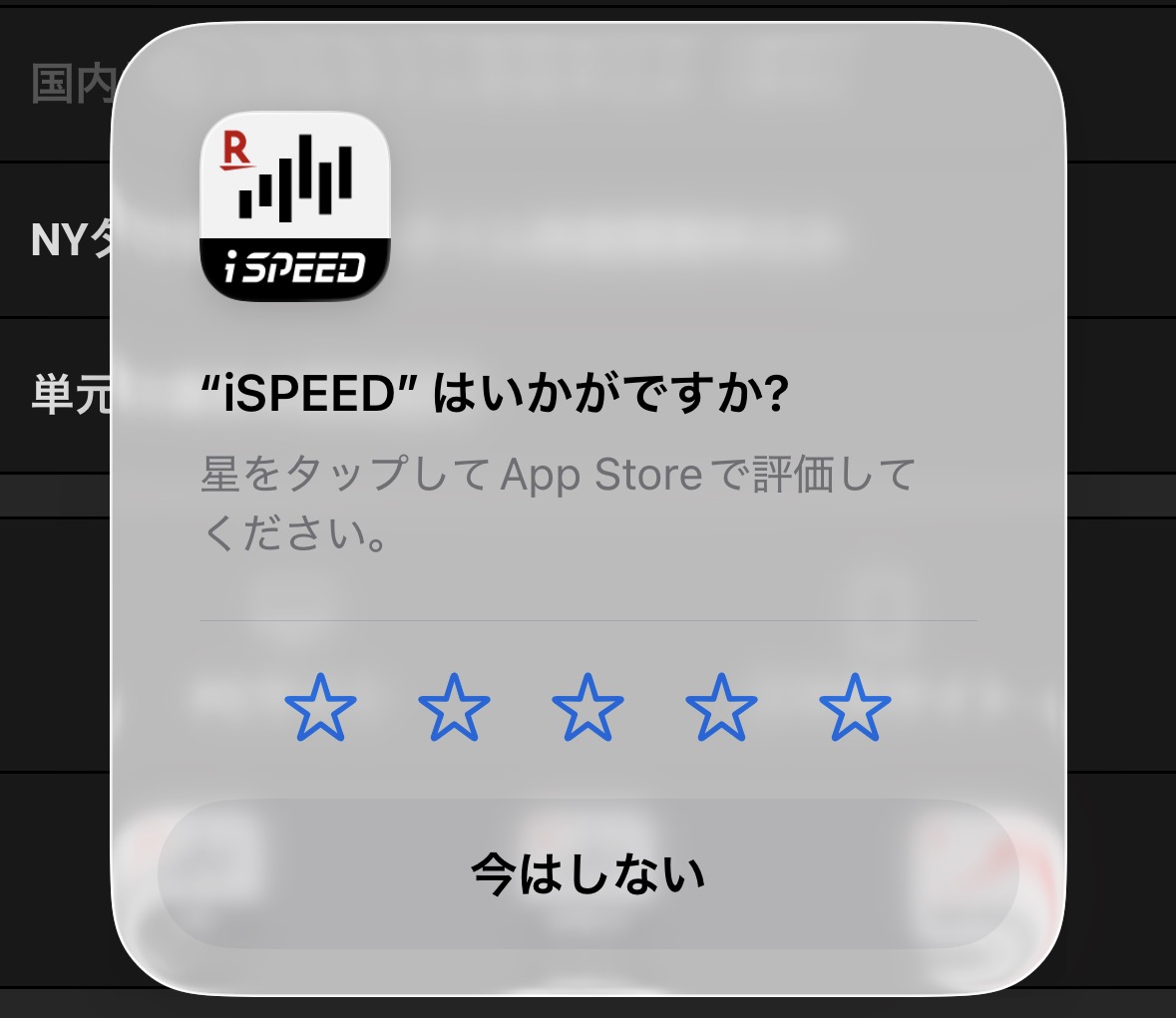Image resolution: width=1176 pixels, height=1018 pixels.
Task: Give iSPEED a five-star rating
Action: (x=855, y=707)
